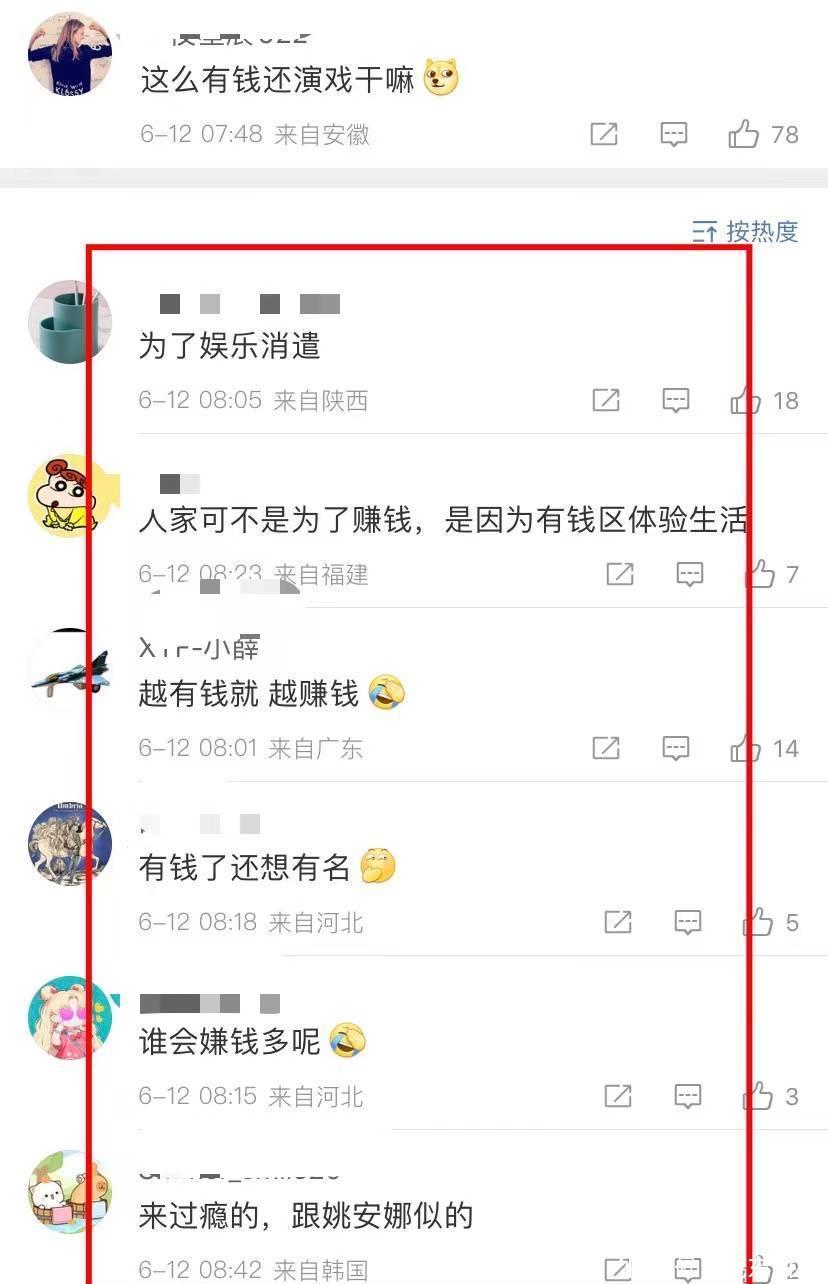Like the comment 这么有钱还演戏干嘛
Viewport: 828px width, 1284px height.
744,134
